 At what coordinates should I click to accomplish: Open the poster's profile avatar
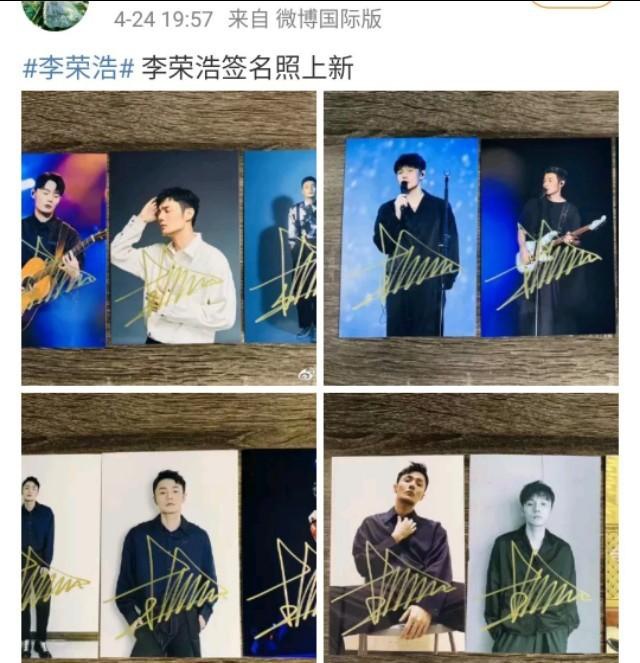click(x=54, y=10)
